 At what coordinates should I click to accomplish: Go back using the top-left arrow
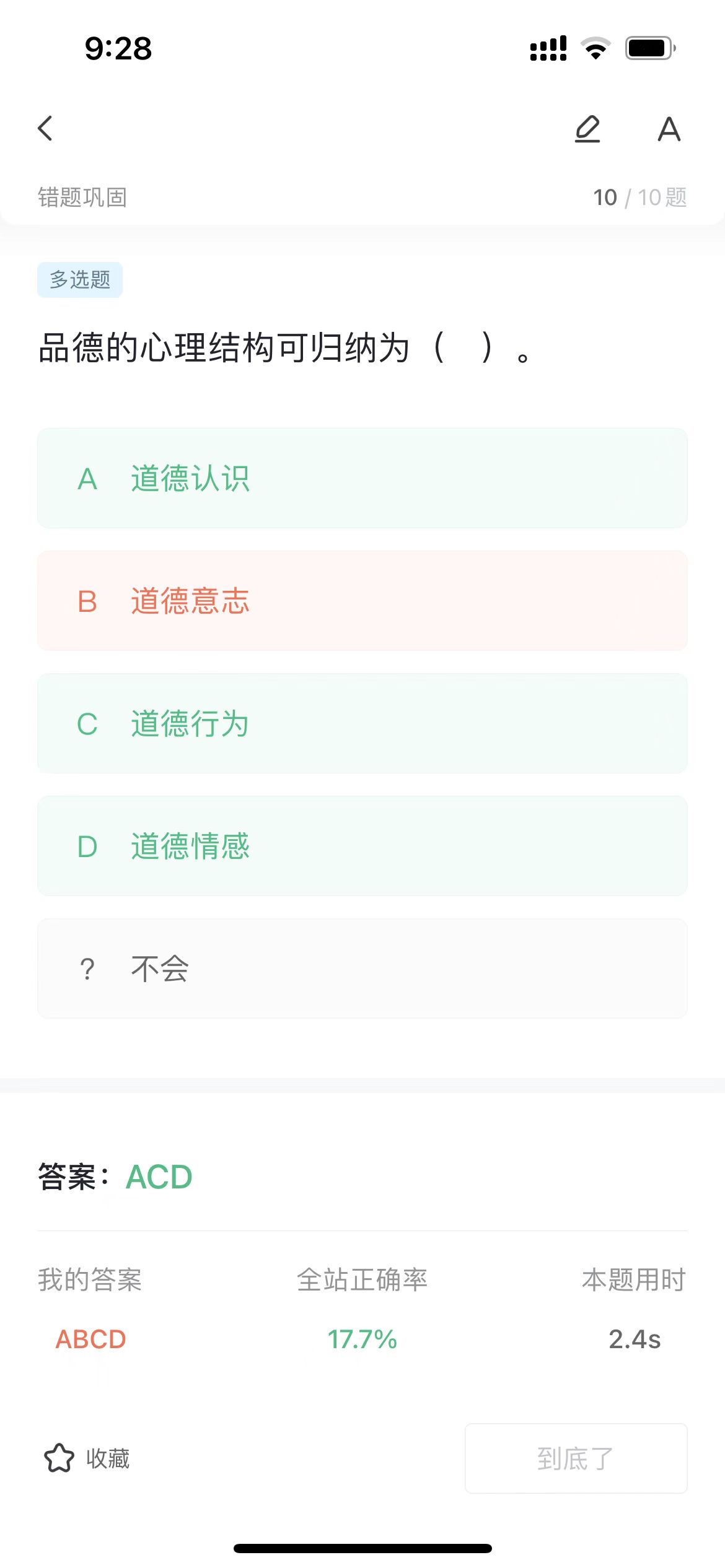click(45, 128)
